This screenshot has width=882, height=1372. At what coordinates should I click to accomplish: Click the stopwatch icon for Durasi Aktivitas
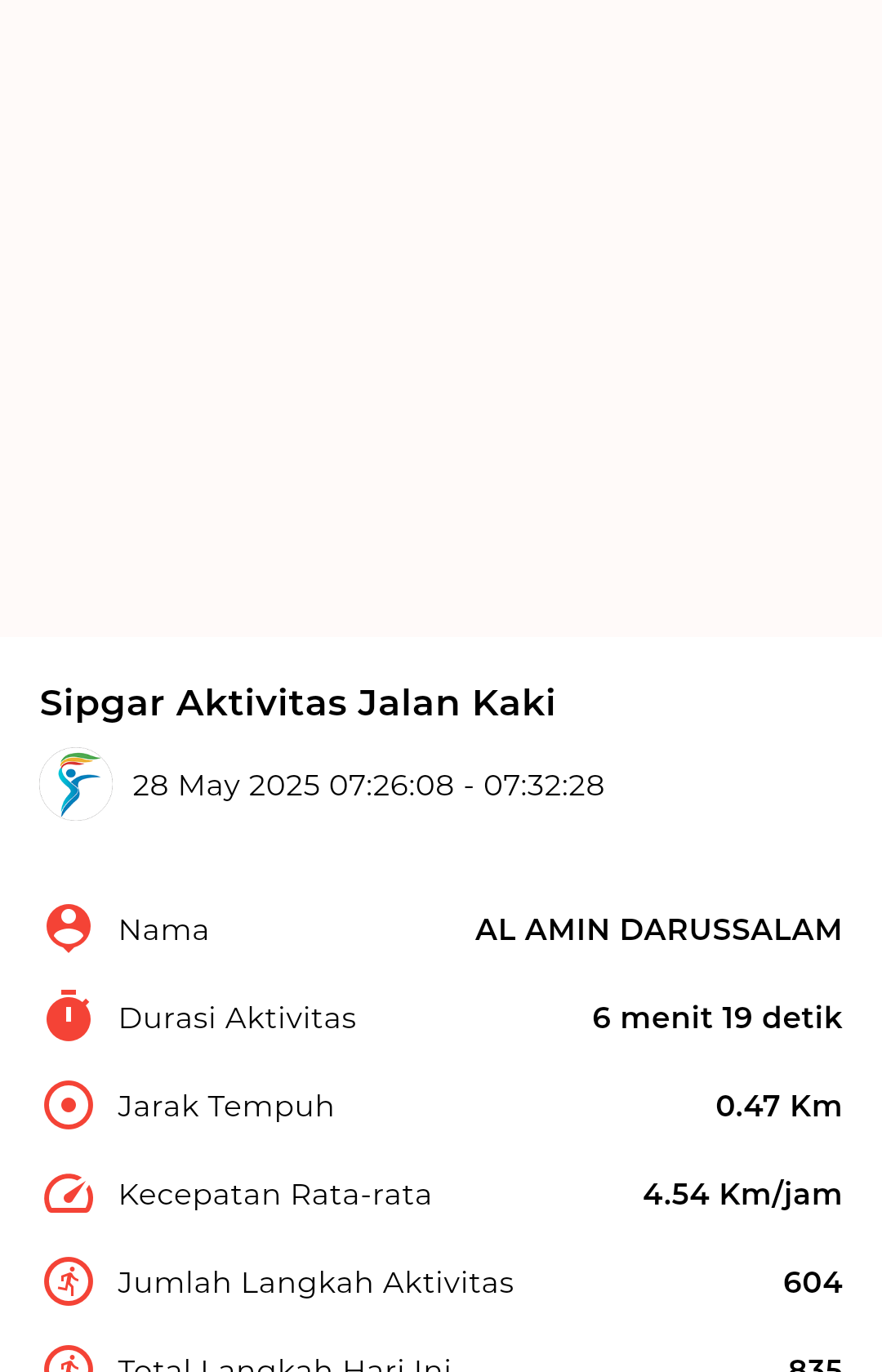point(68,1016)
